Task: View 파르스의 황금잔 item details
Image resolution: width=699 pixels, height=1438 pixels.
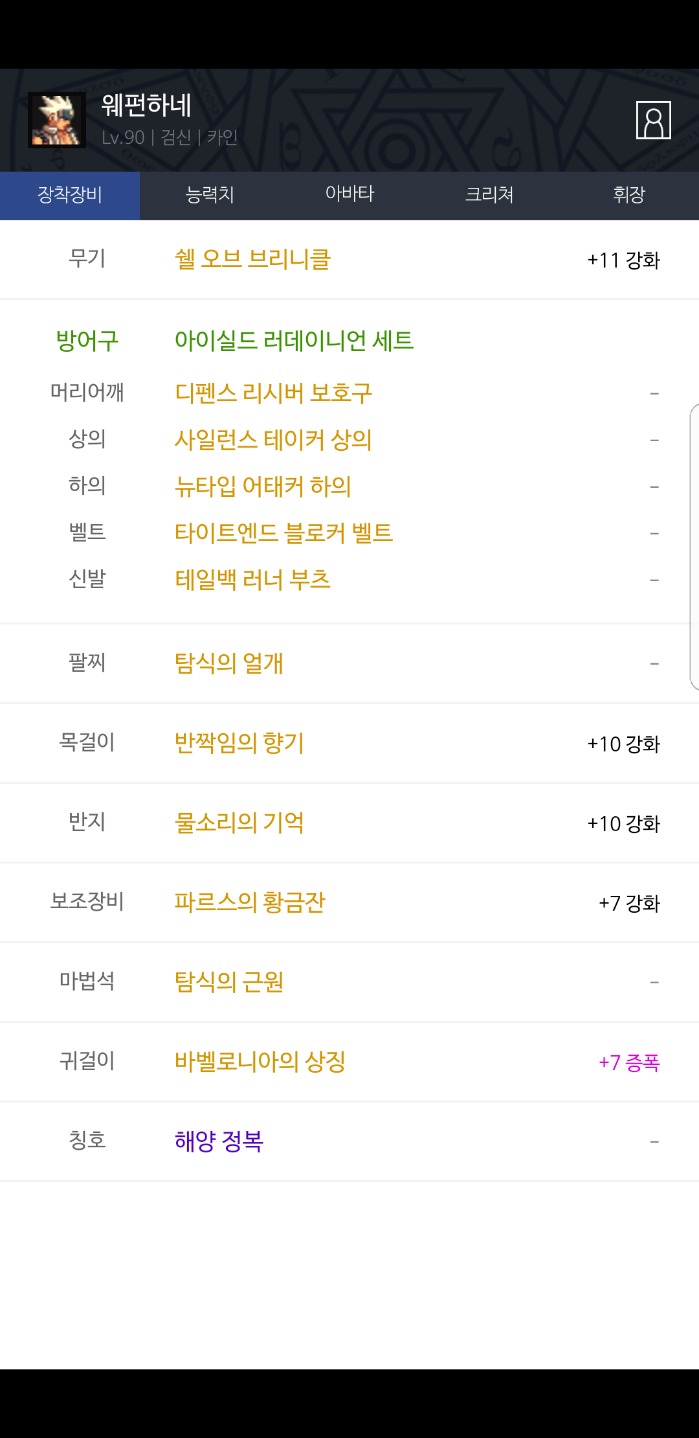Action: click(249, 903)
